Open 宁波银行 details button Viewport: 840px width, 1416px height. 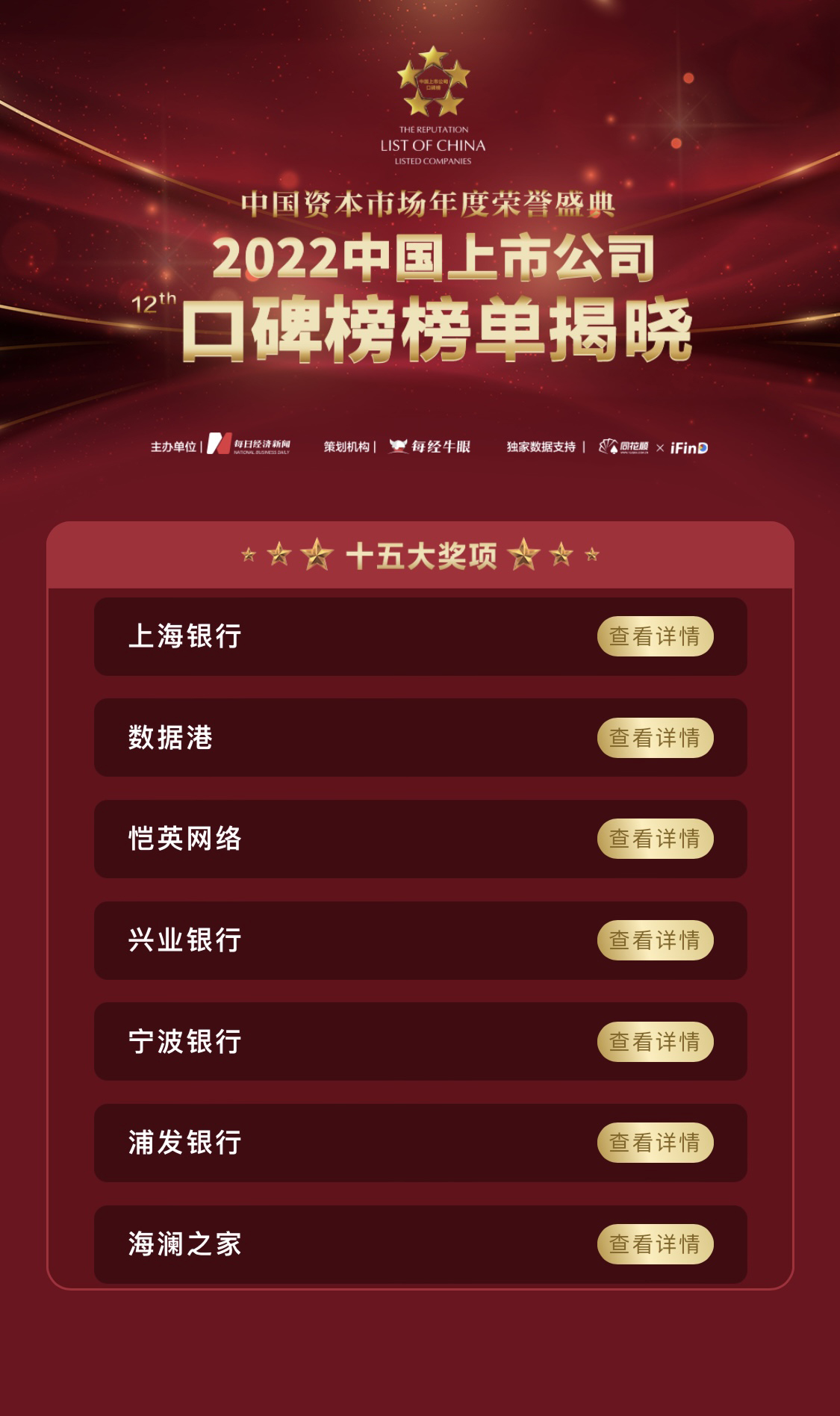pos(655,1042)
